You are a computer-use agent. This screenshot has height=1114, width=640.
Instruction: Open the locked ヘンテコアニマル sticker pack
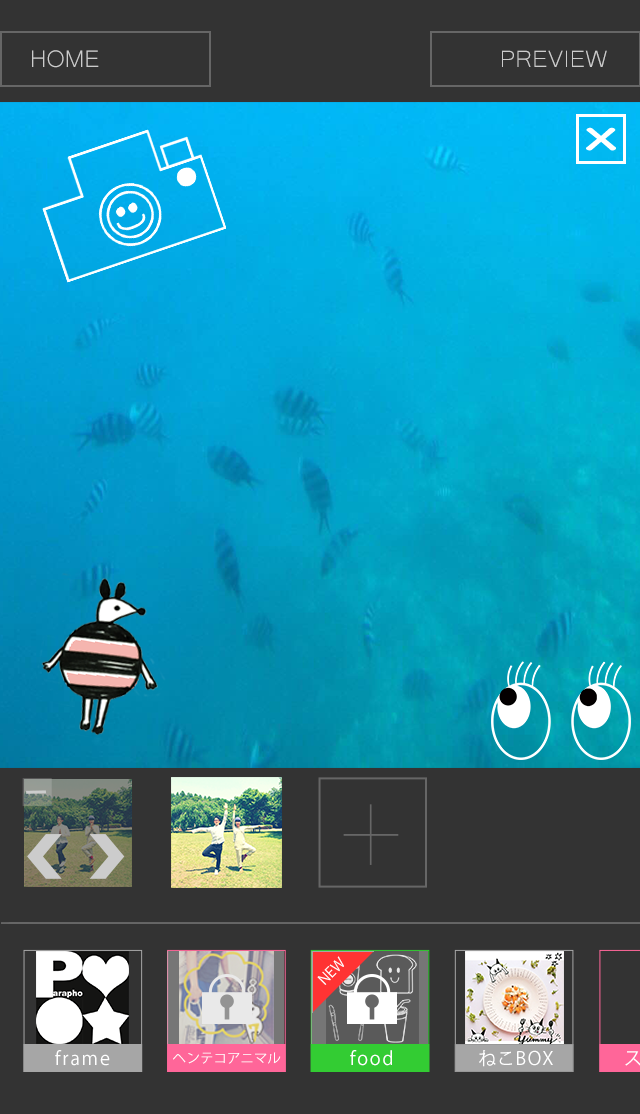(227, 1010)
